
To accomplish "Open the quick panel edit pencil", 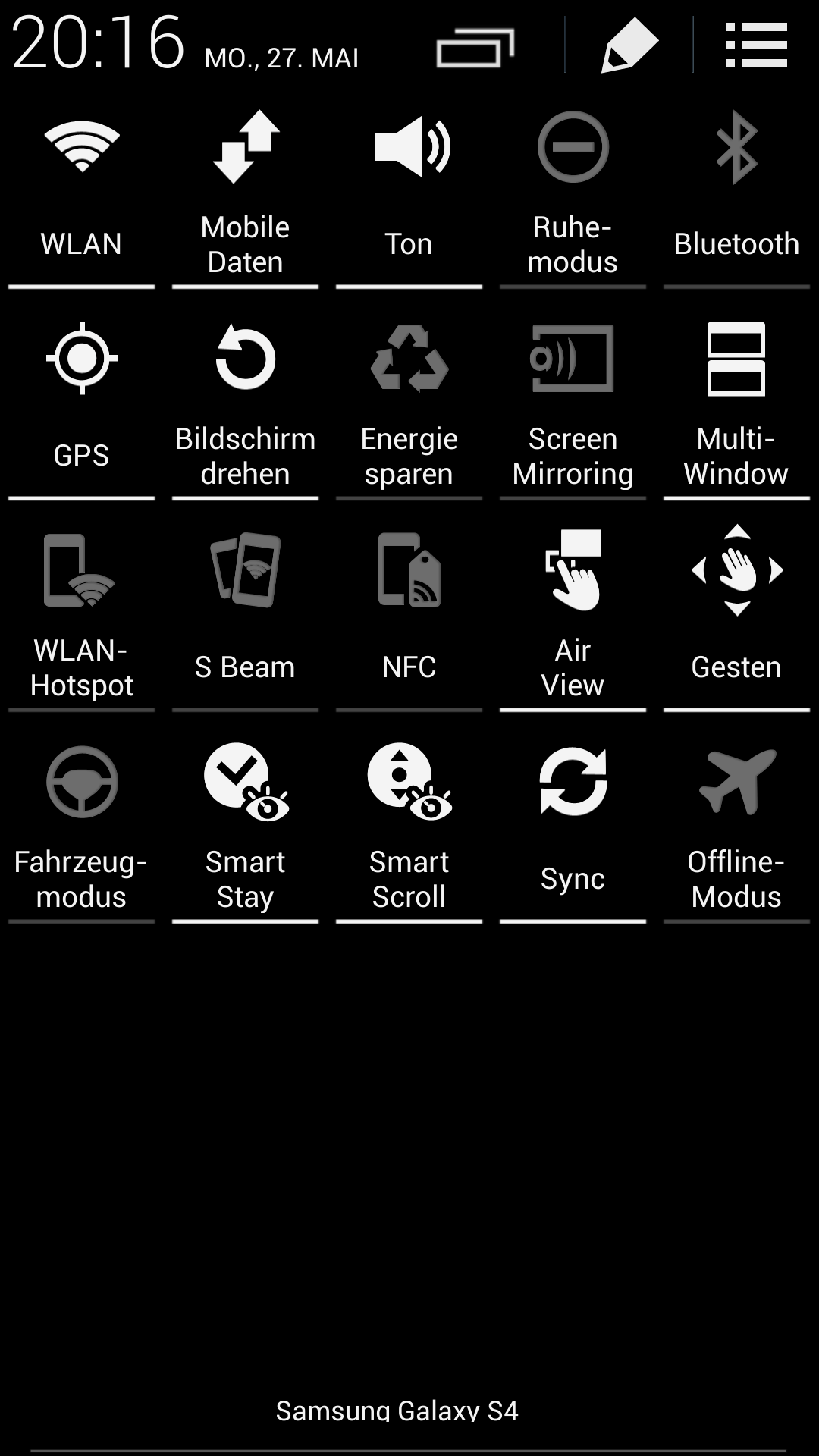I will point(629,45).
